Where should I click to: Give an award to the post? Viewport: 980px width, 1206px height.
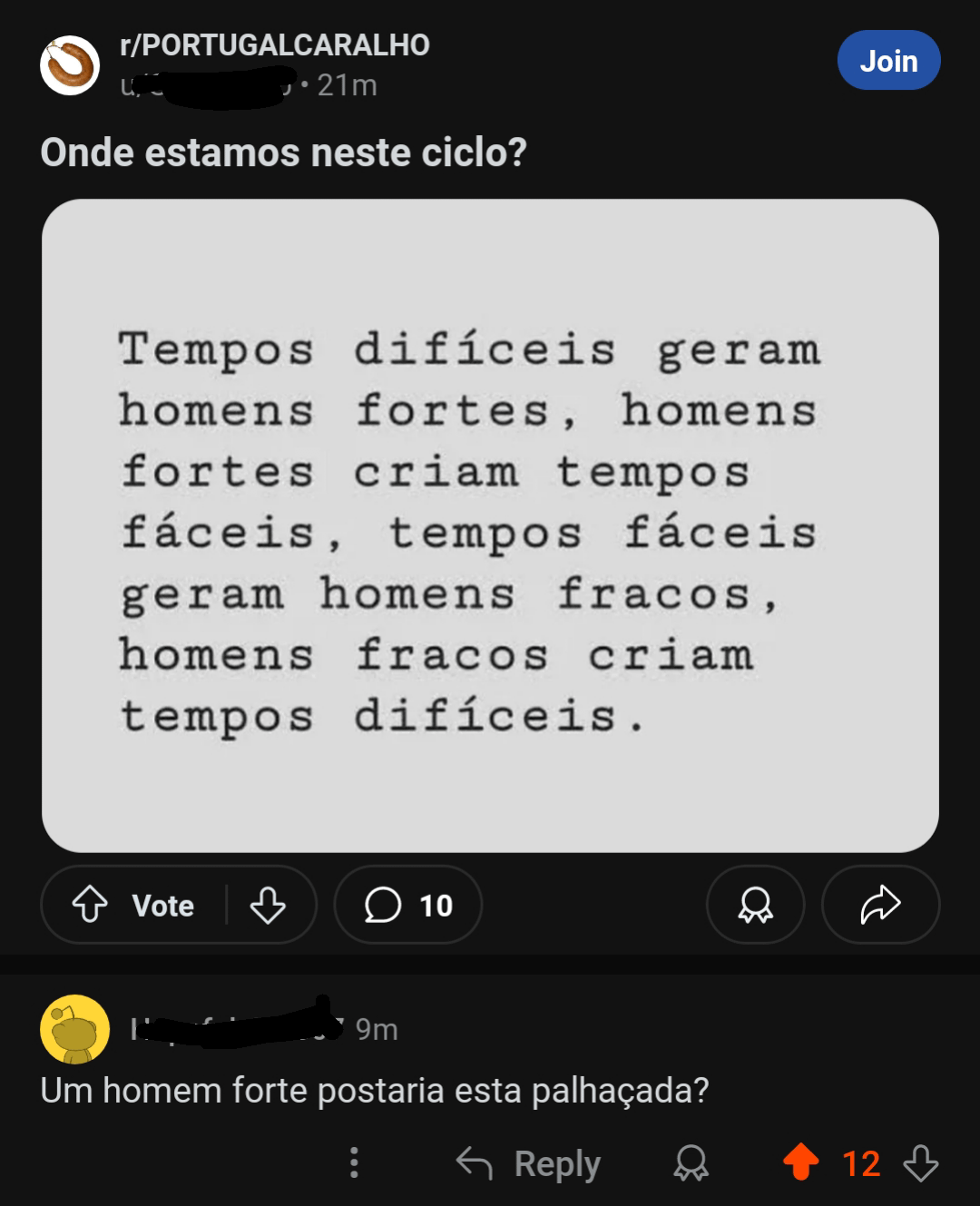pyautogui.click(x=755, y=905)
